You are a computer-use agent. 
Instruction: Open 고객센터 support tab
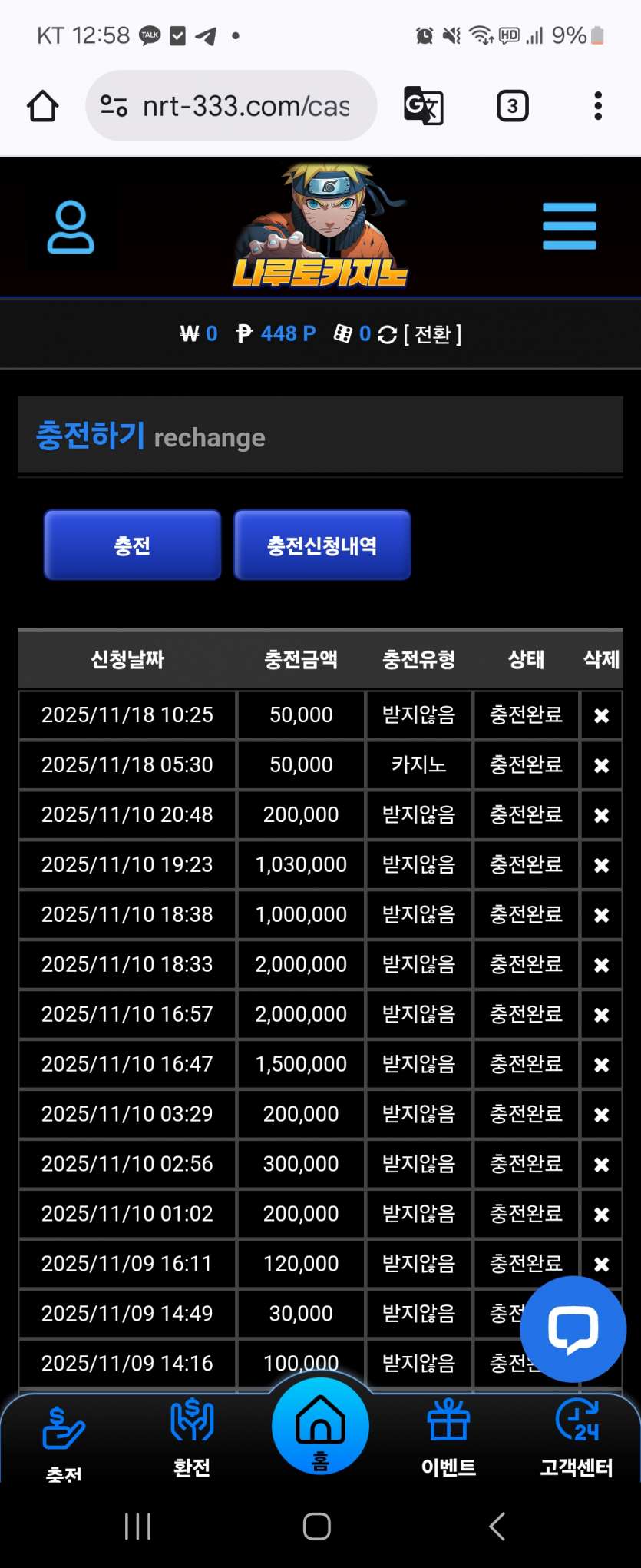pos(577,1437)
